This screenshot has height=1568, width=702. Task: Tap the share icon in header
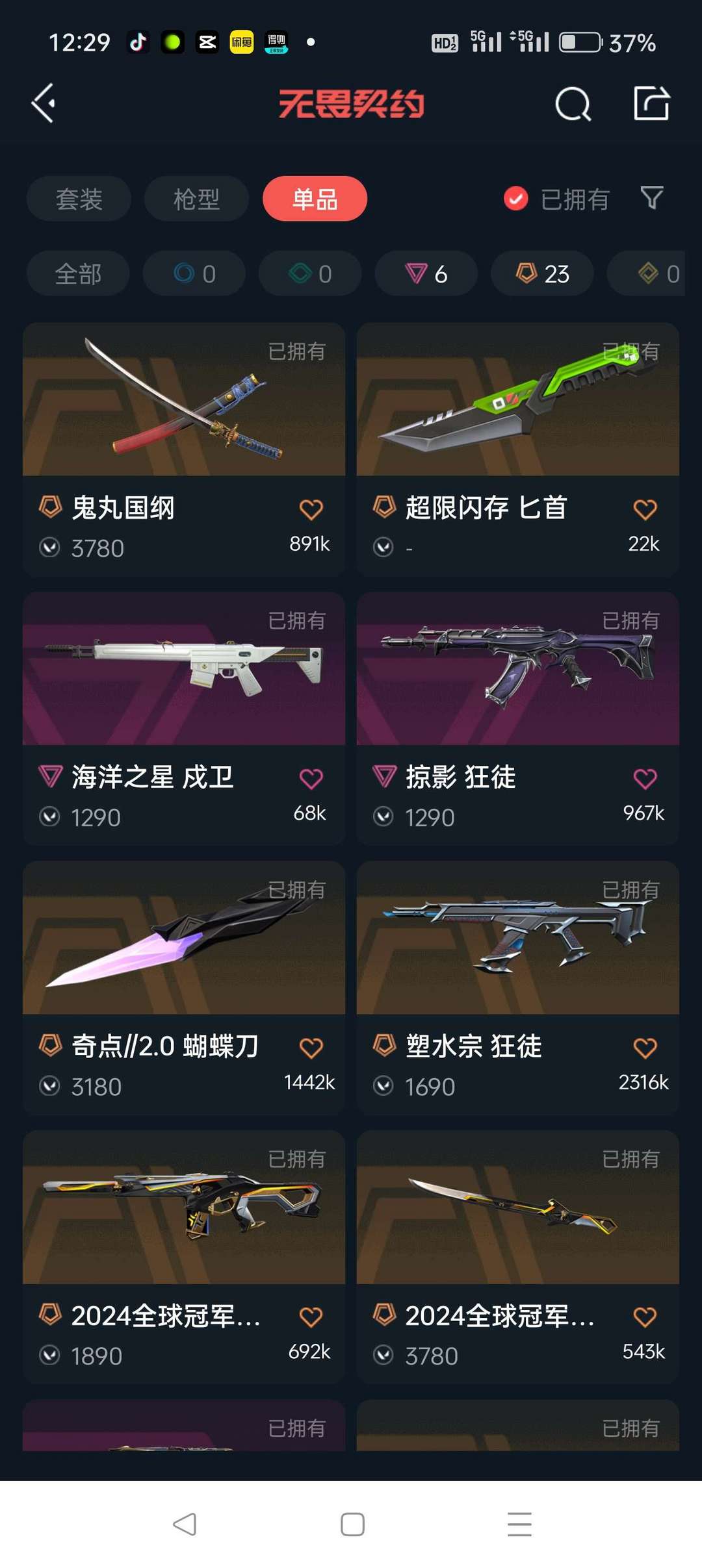651,103
